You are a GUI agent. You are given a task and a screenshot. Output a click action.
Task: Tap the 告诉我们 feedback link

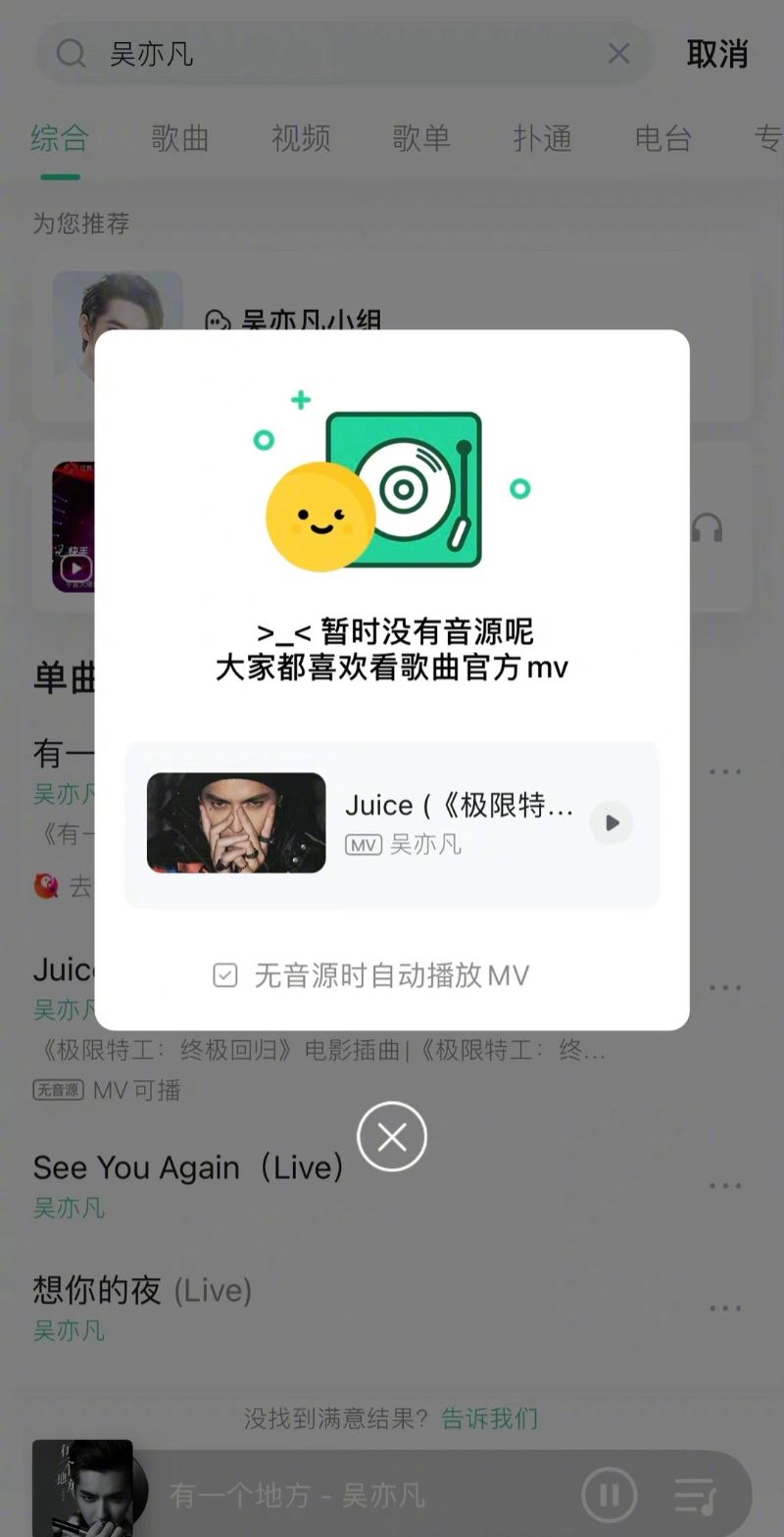tap(489, 1418)
